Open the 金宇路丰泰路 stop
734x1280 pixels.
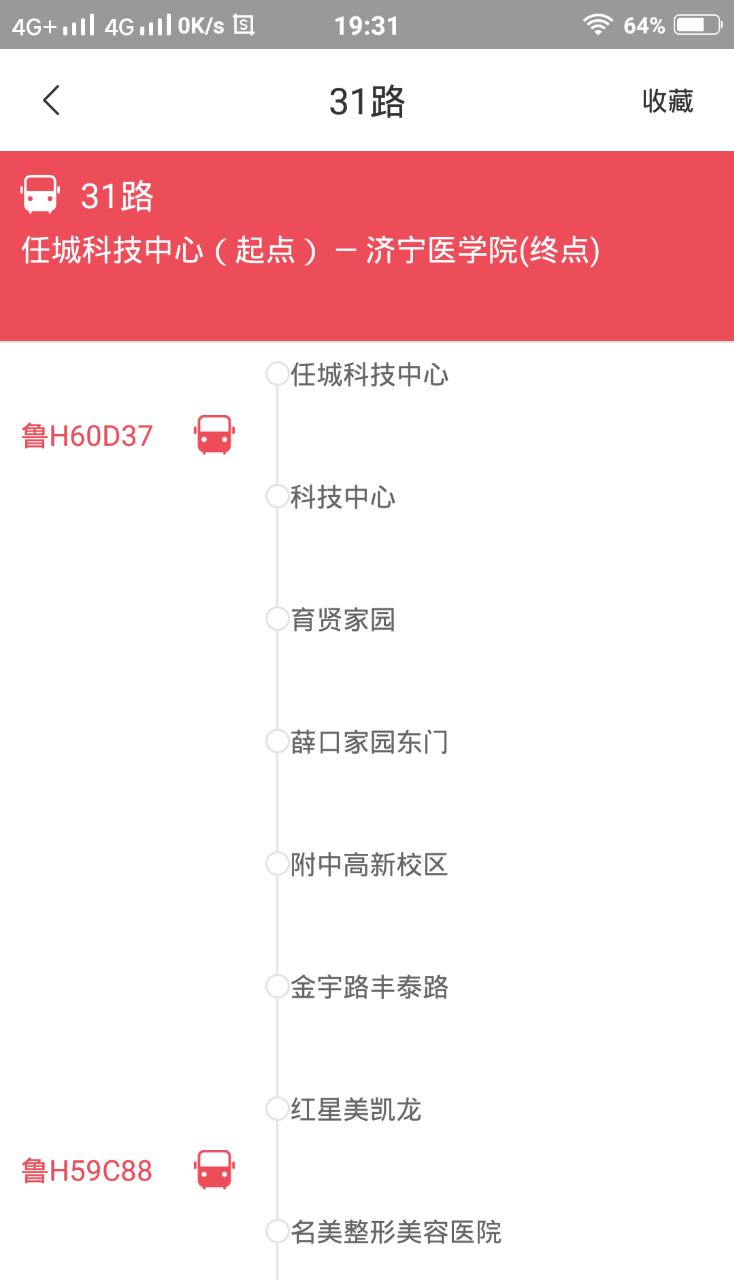click(x=369, y=987)
